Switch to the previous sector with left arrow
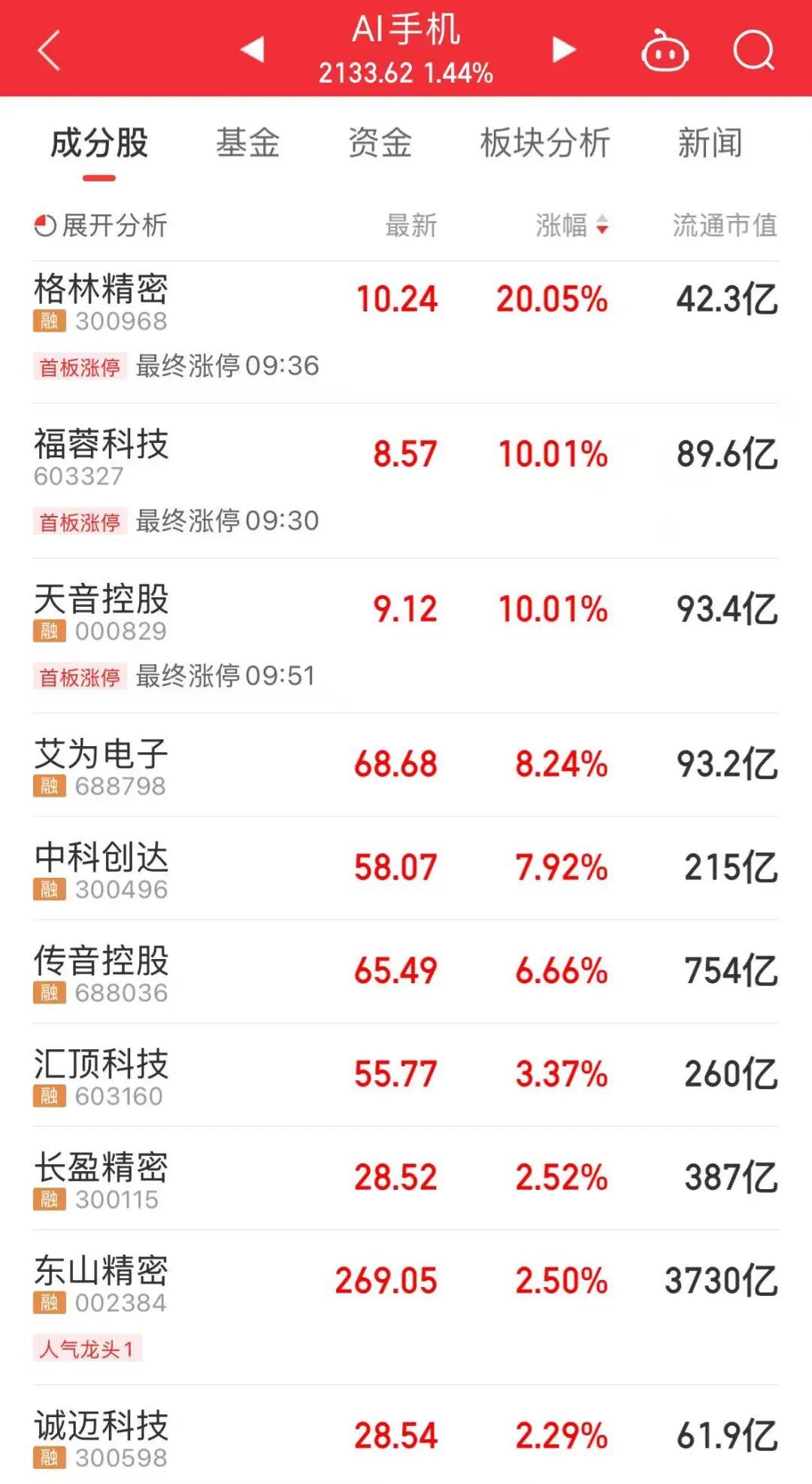The image size is (812, 1484). click(253, 50)
